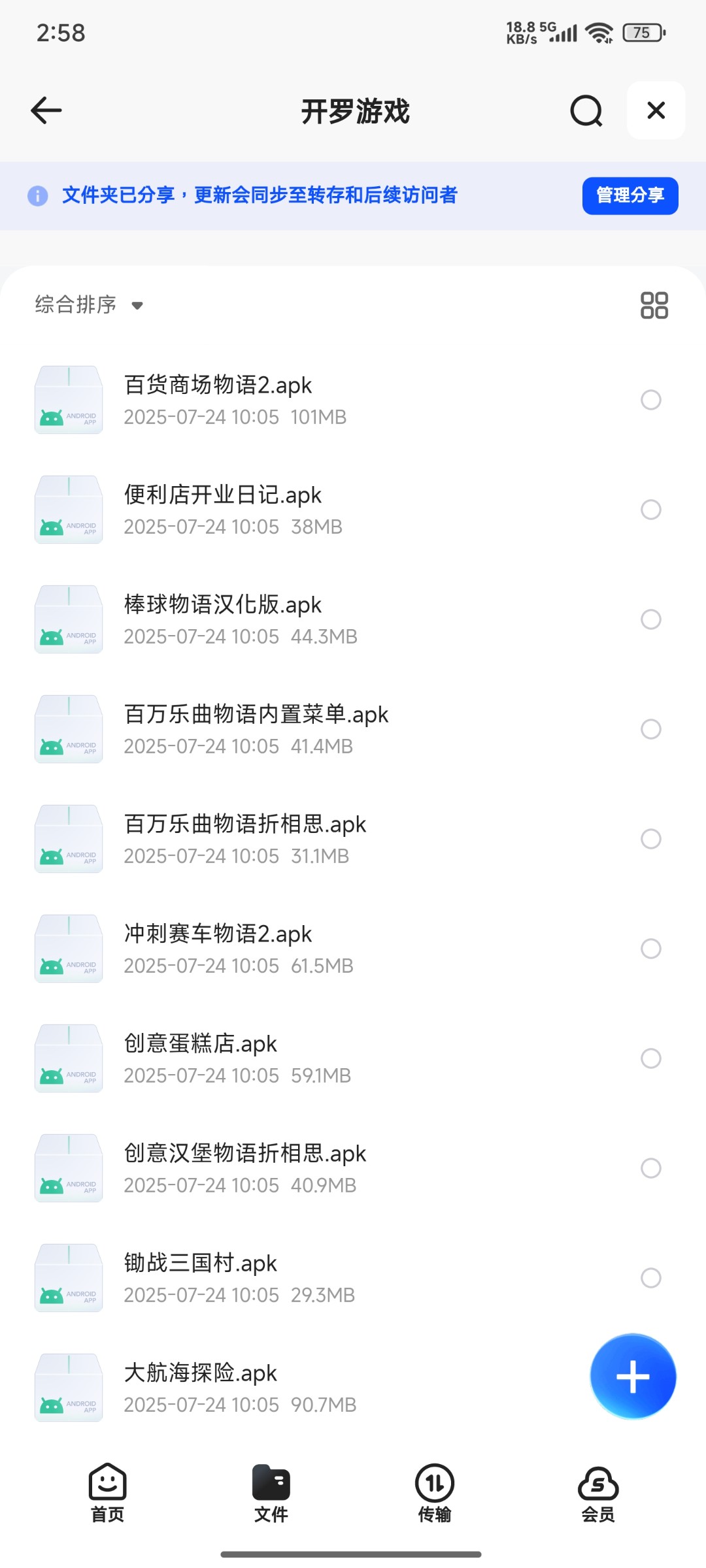Open 创意蛋糕店.apk file
This screenshot has width=706, height=1568.
(353, 1058)
